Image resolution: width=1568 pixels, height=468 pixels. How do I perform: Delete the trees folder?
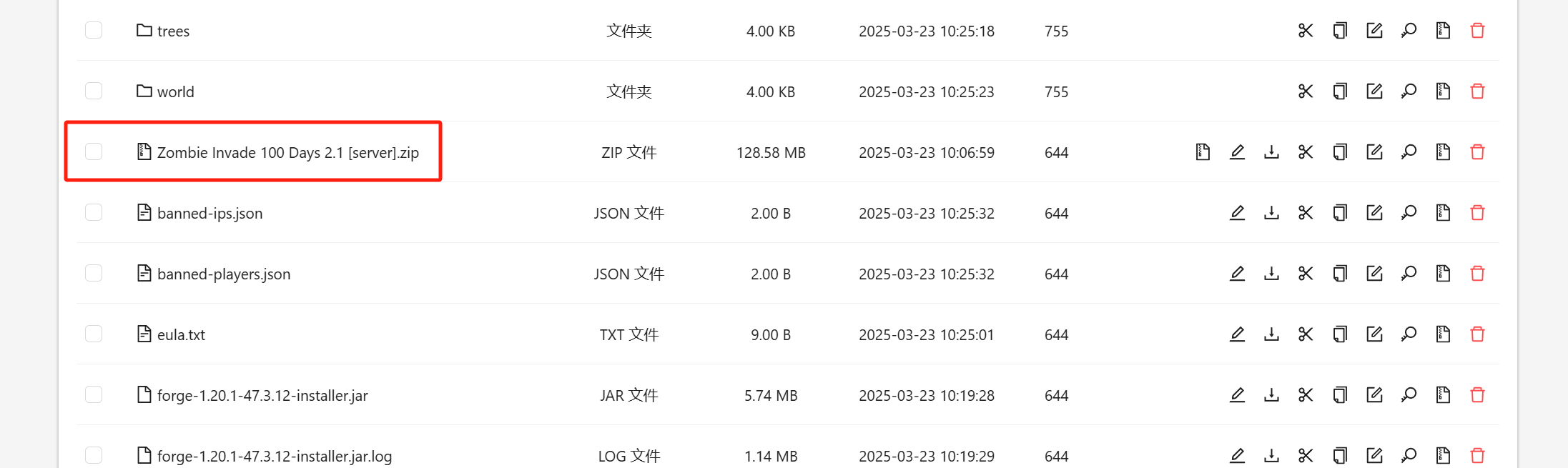(1477, 31)
